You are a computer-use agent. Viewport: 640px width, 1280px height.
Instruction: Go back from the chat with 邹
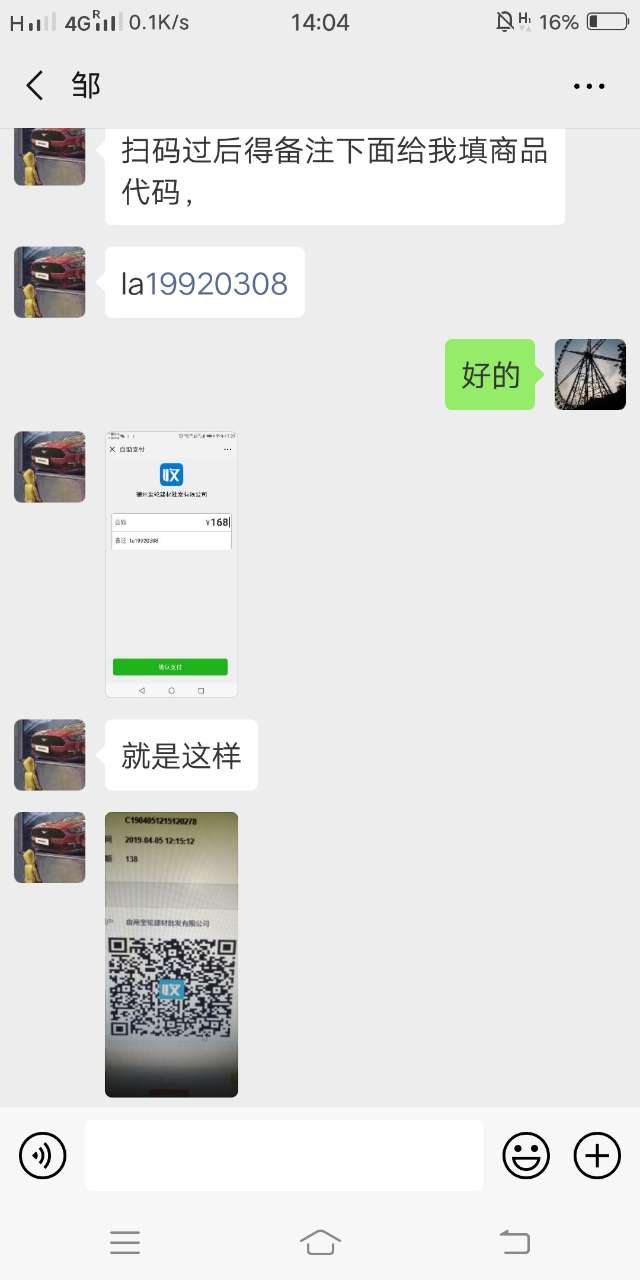(34, 86)
